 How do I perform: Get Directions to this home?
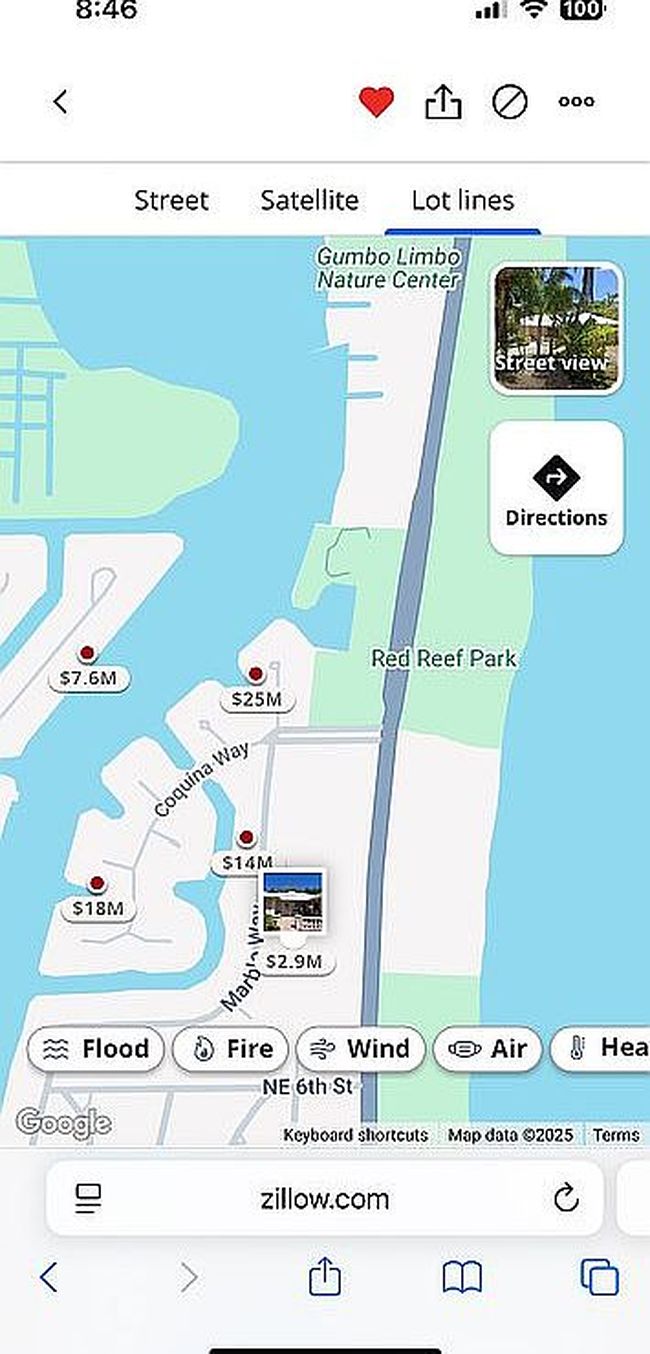556,488
